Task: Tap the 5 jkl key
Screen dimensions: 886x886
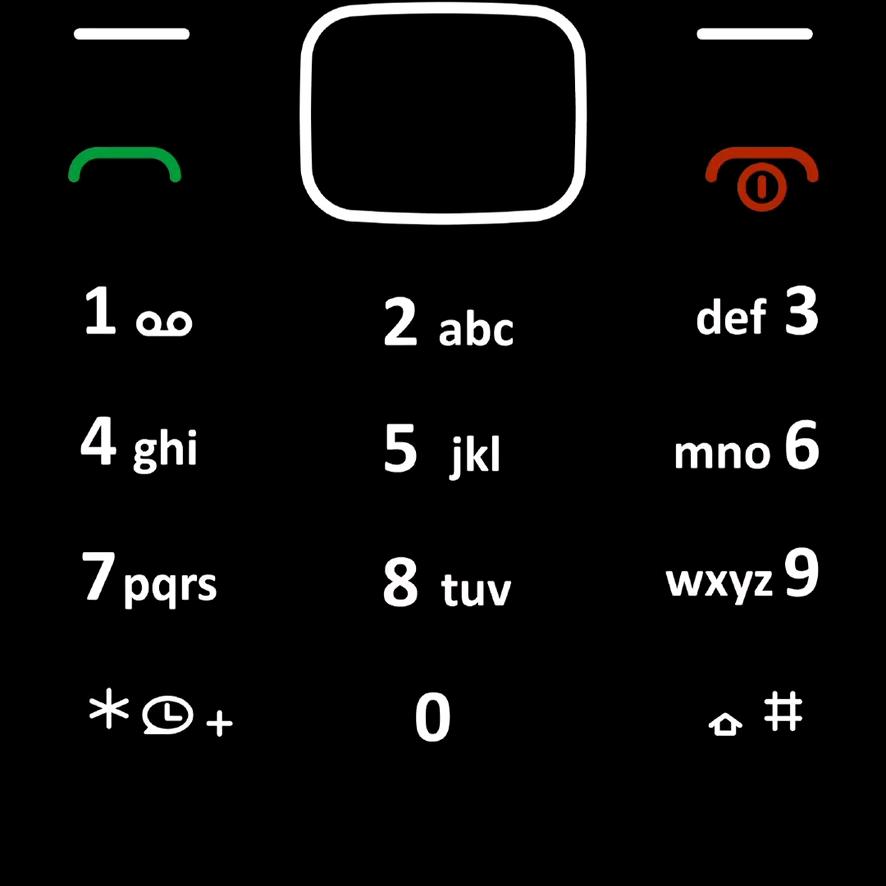Action: tap(441, 452)
